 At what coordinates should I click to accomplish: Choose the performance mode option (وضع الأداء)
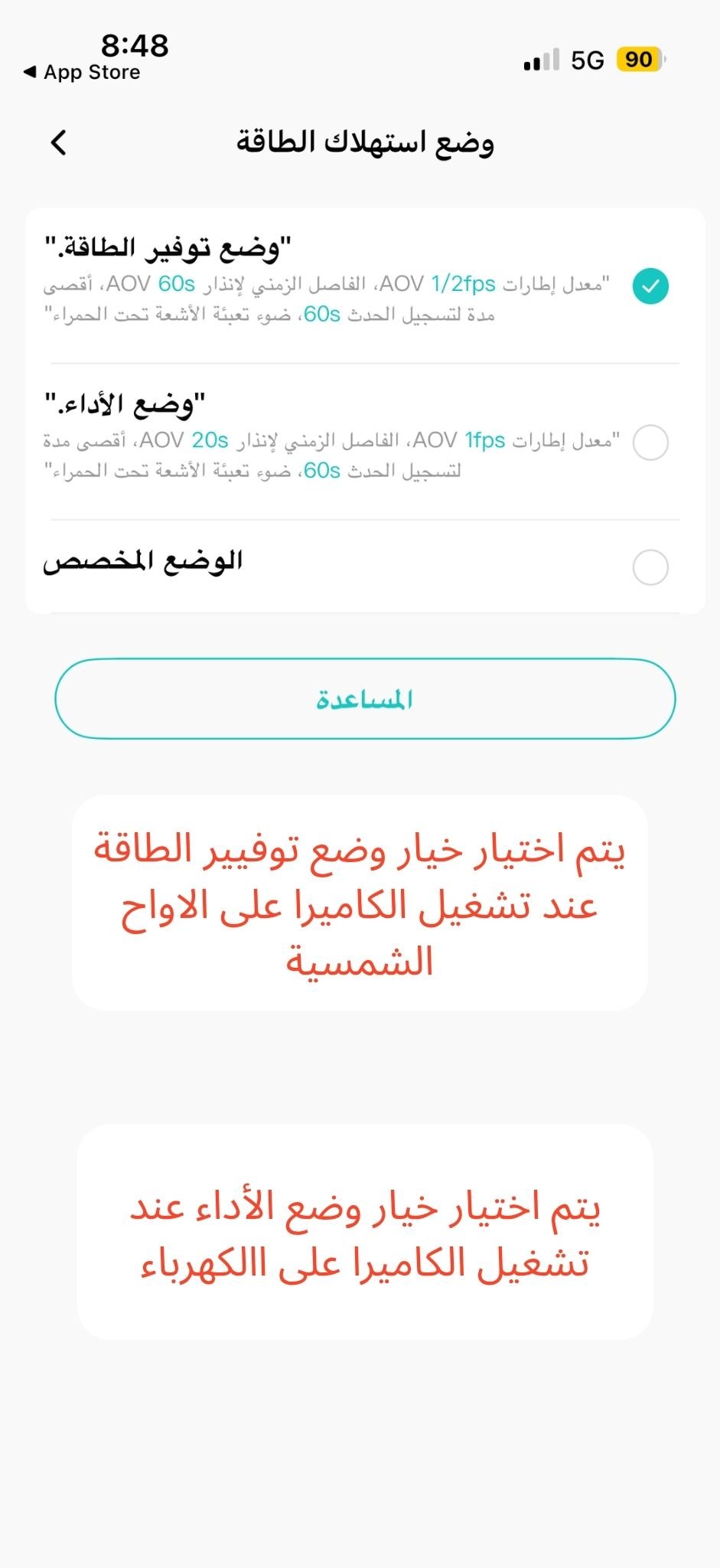tap(650, 443)
